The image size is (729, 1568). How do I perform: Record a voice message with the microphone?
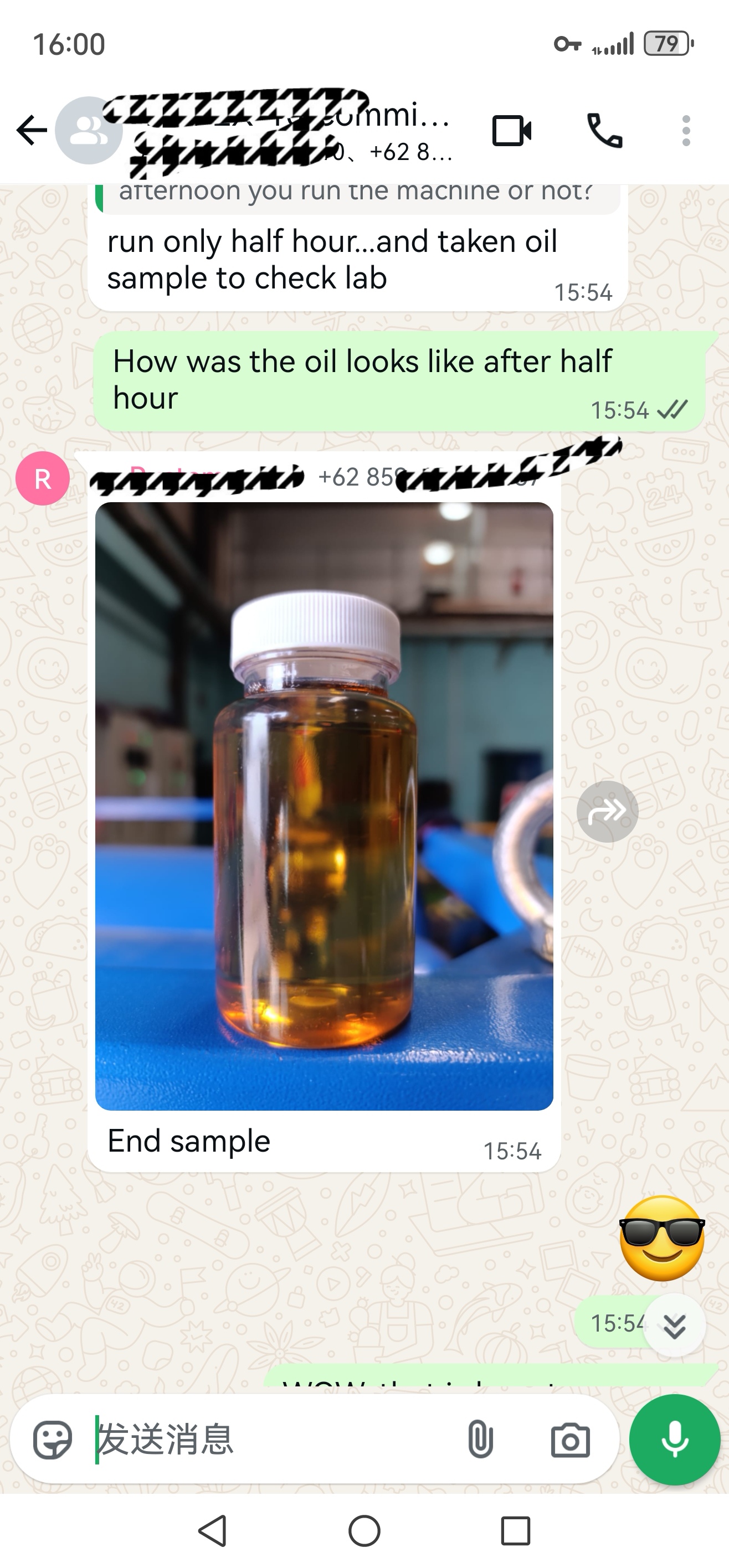(x=674, y=1440)
